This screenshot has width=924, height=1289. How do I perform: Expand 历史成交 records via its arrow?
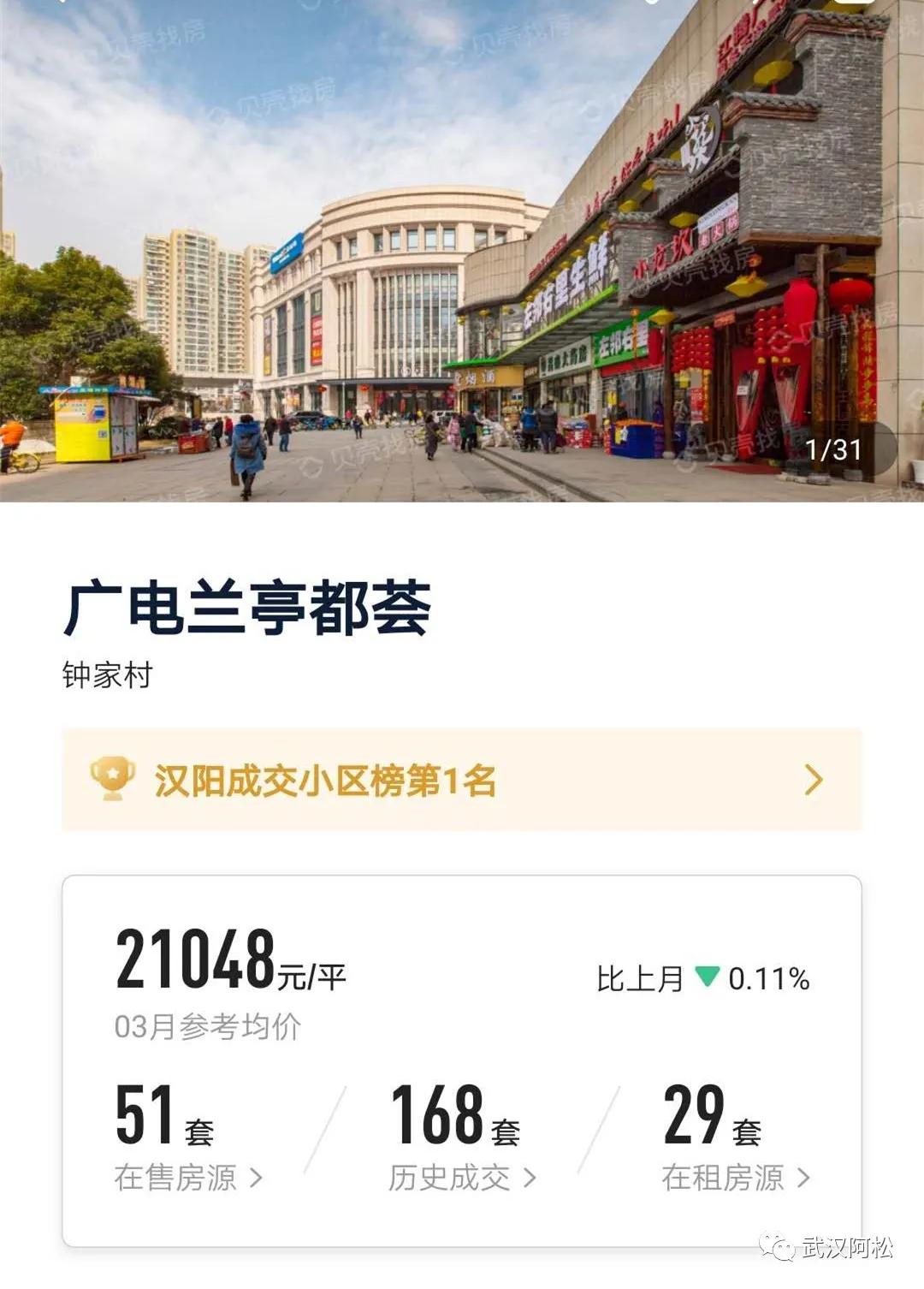click(530, 1178)
